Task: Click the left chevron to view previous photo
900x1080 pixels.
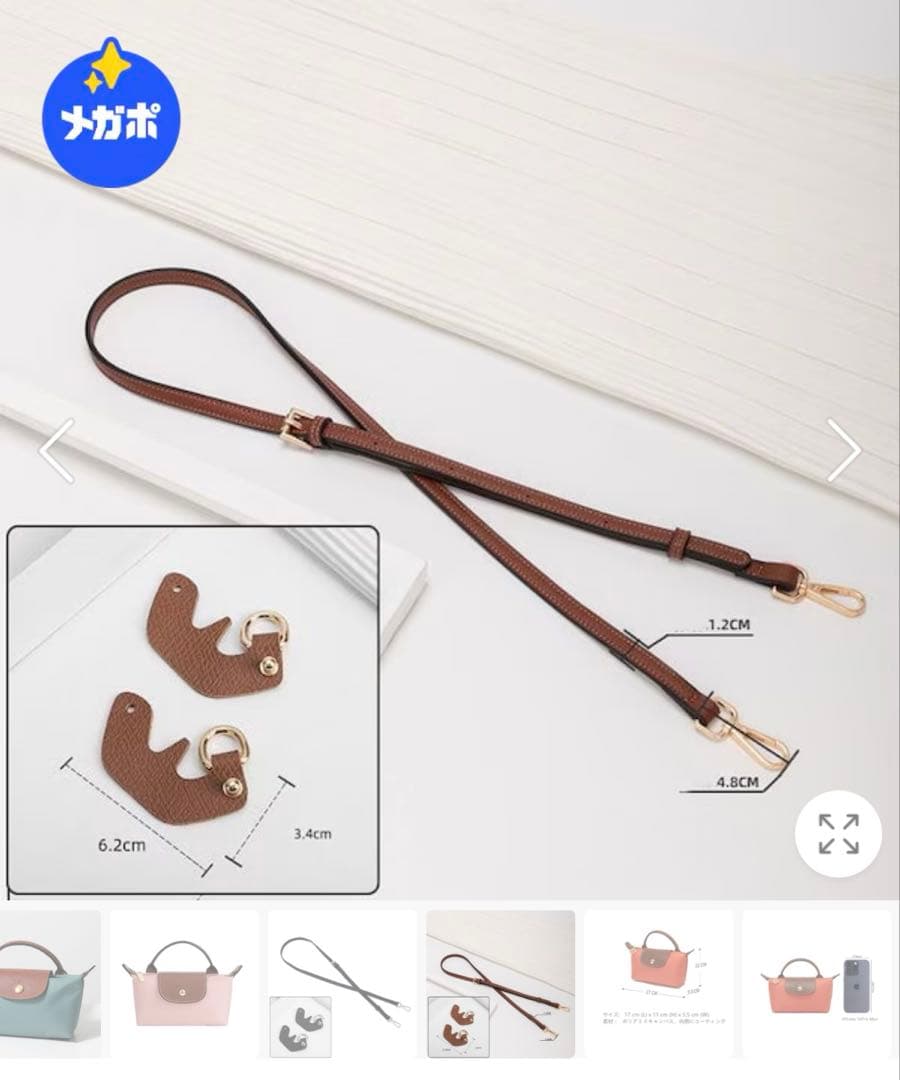Action: click(57, 449)
